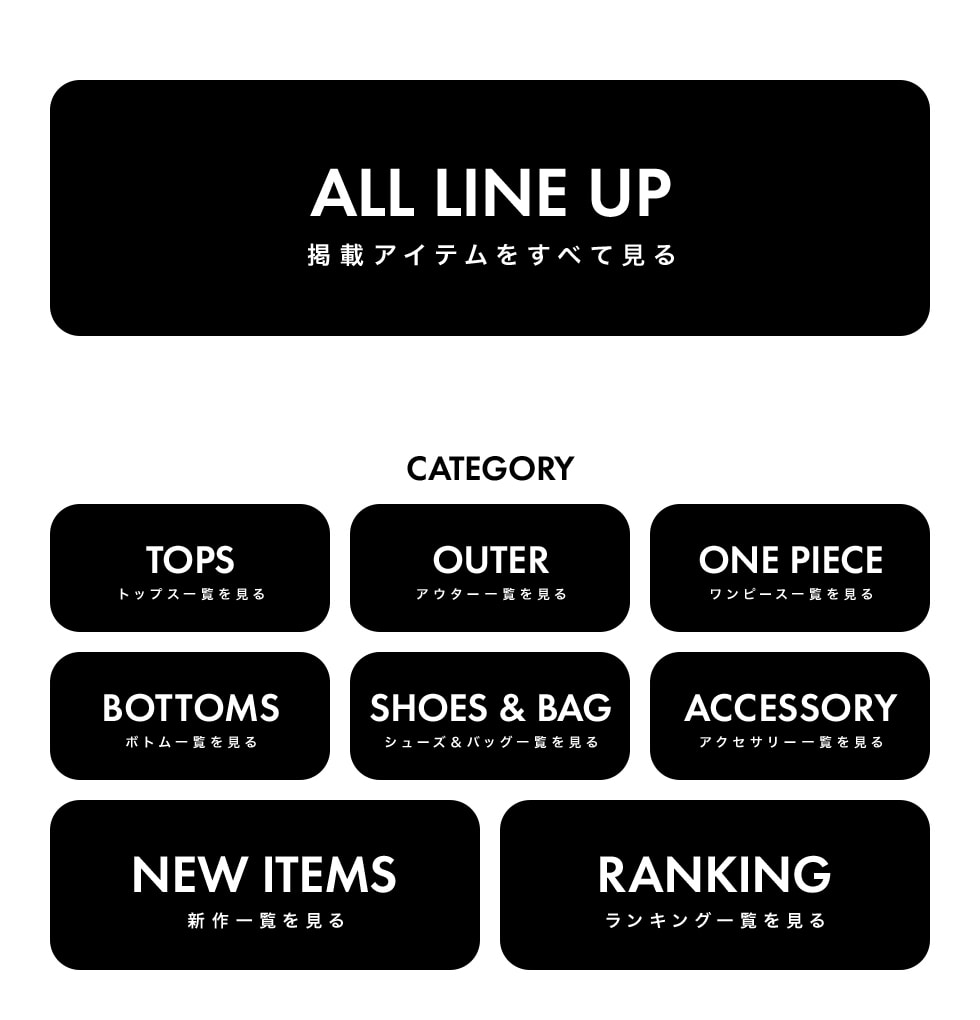Select the BOTTOMS category
Image resolution: width=980 pixels, height=1020 pixels.
tap(190, 716)
